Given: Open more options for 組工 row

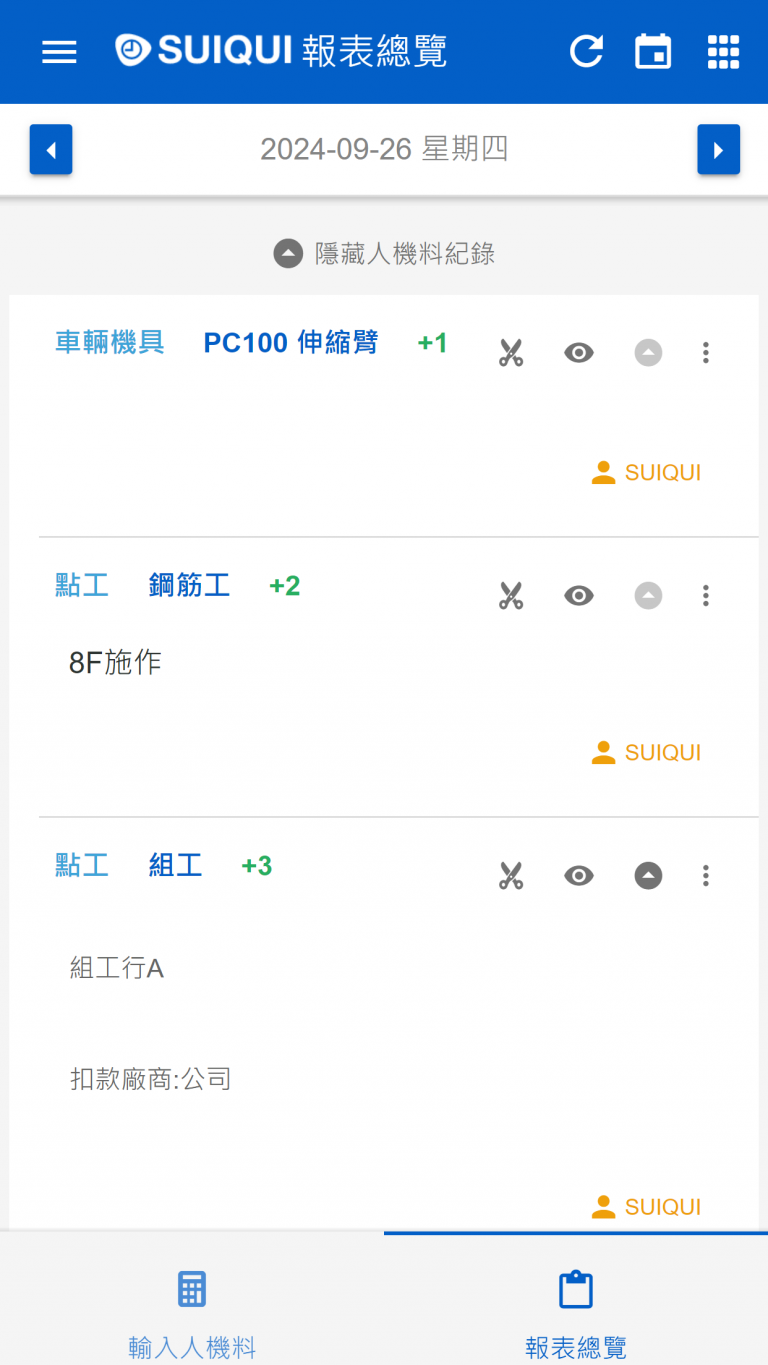Looking at the screenshot, I should tap(706, 876).
